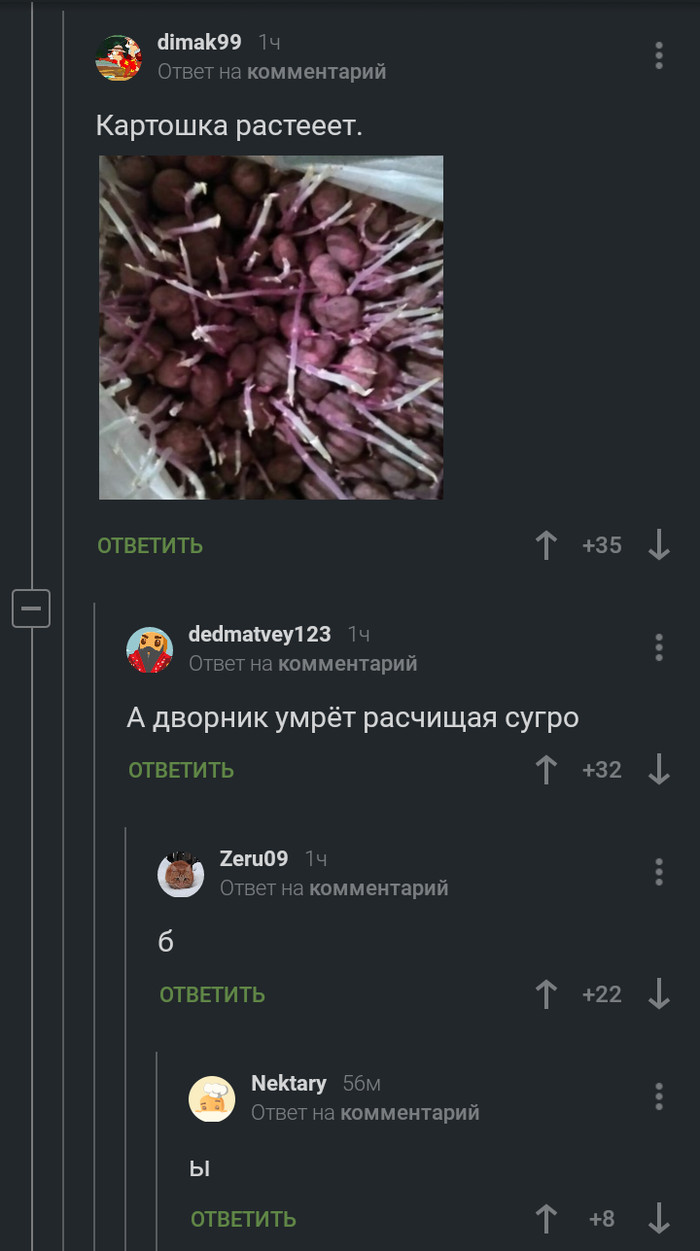Reply to dimak99's comment
Viewport: 700px width, 1251px height.
click(150, 546)
